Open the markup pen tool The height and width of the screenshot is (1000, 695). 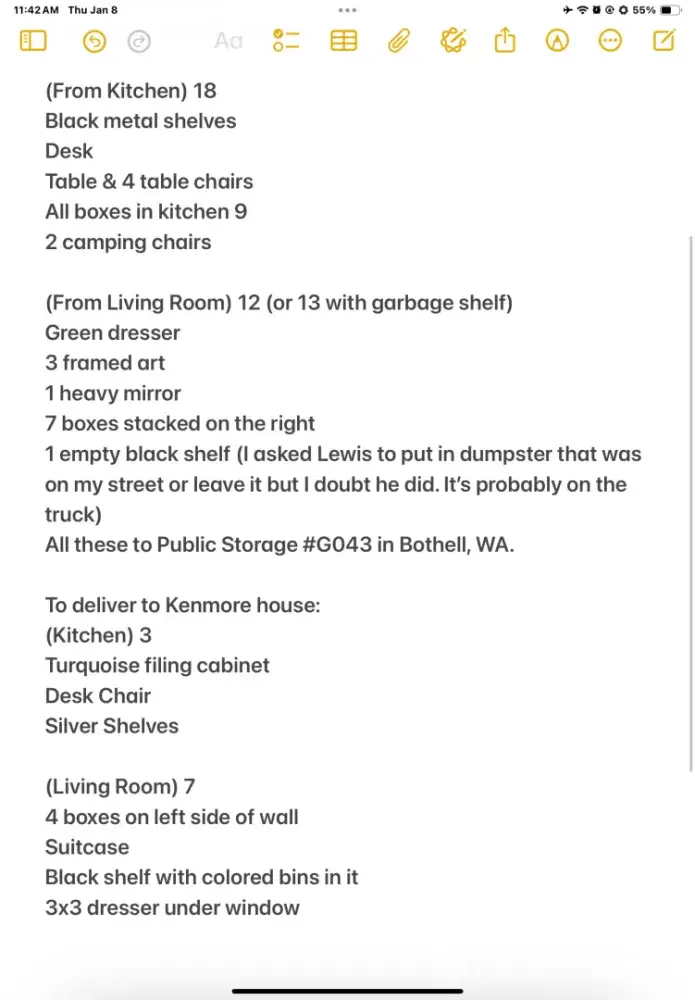558,41
